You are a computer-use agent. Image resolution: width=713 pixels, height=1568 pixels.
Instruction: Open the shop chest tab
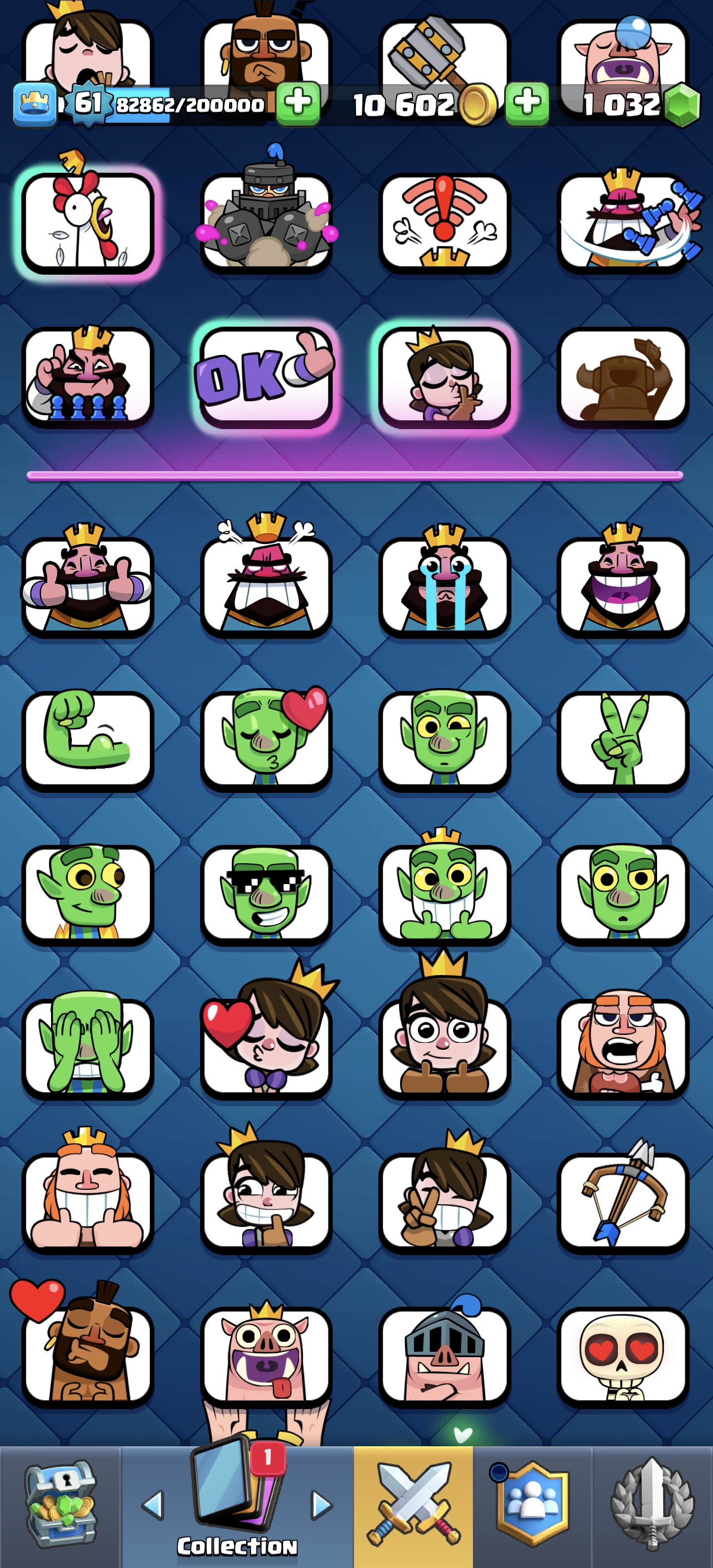click(60, 1505)
